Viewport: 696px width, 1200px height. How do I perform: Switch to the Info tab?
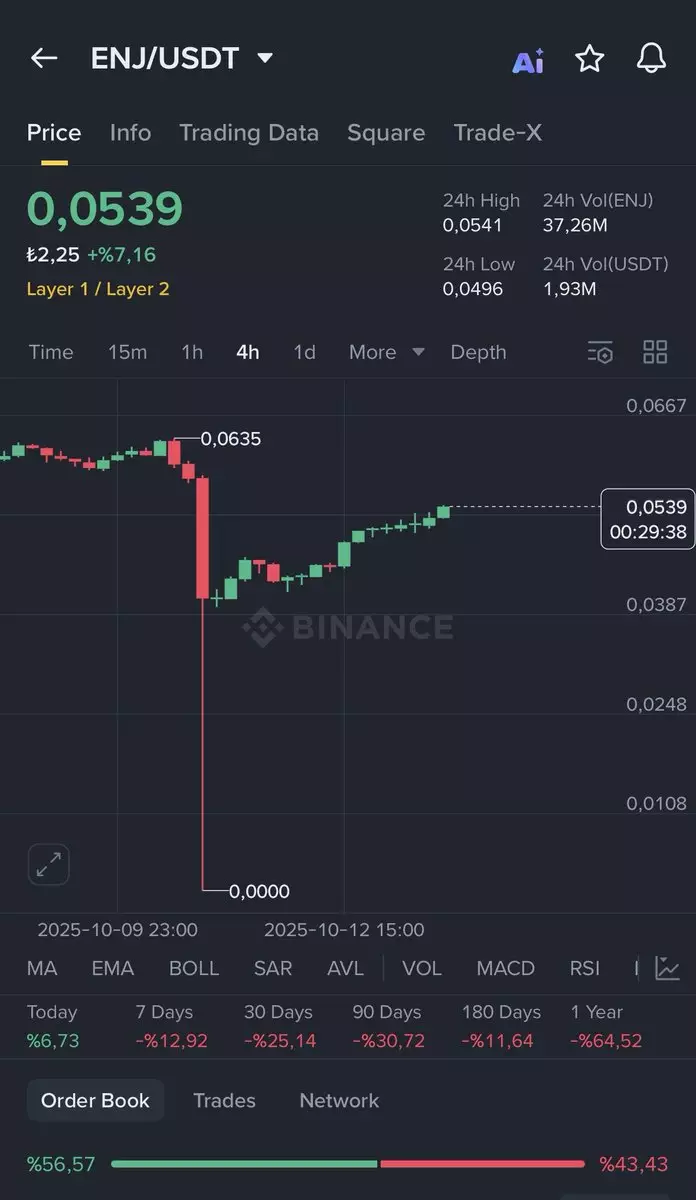pos(130,133)
